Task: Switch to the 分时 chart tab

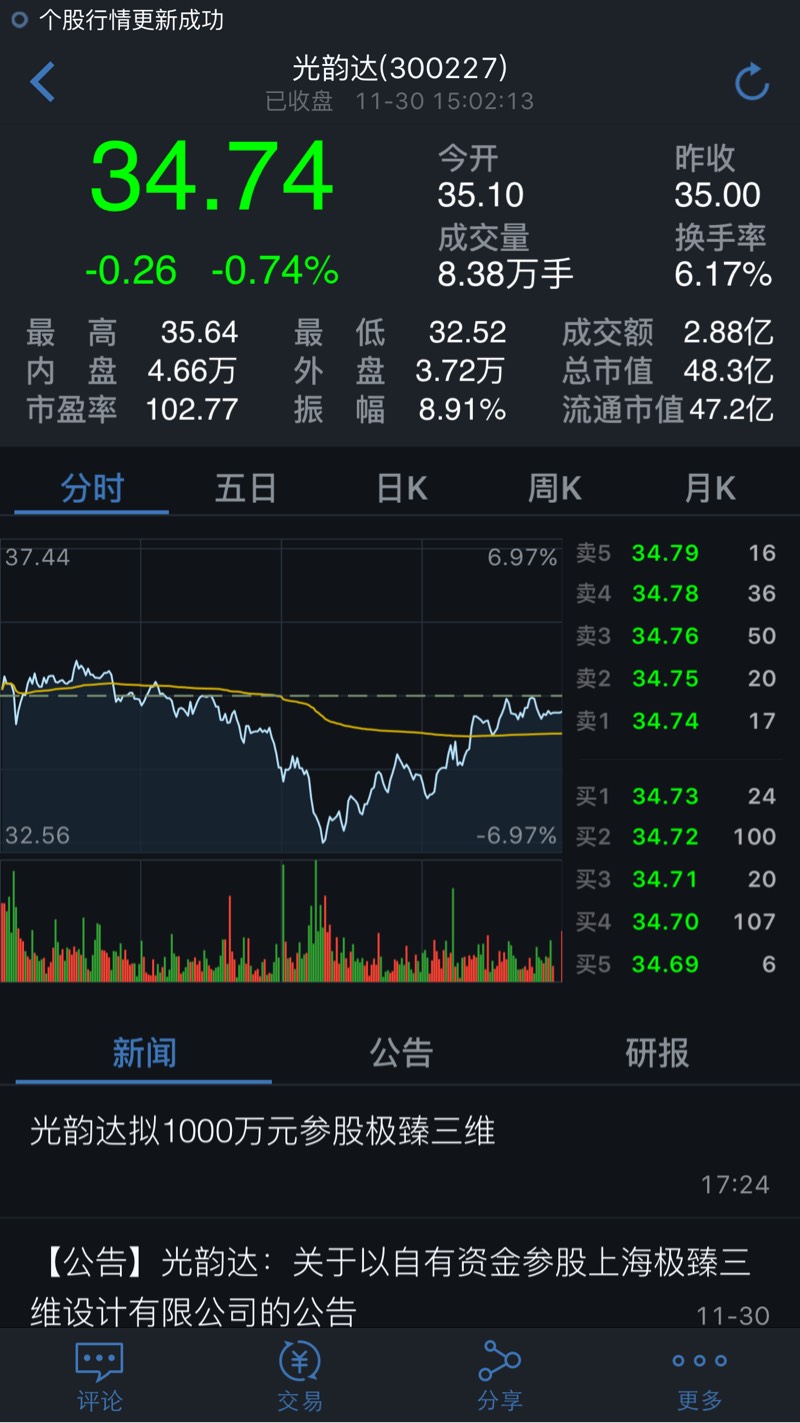Action: 92,489
